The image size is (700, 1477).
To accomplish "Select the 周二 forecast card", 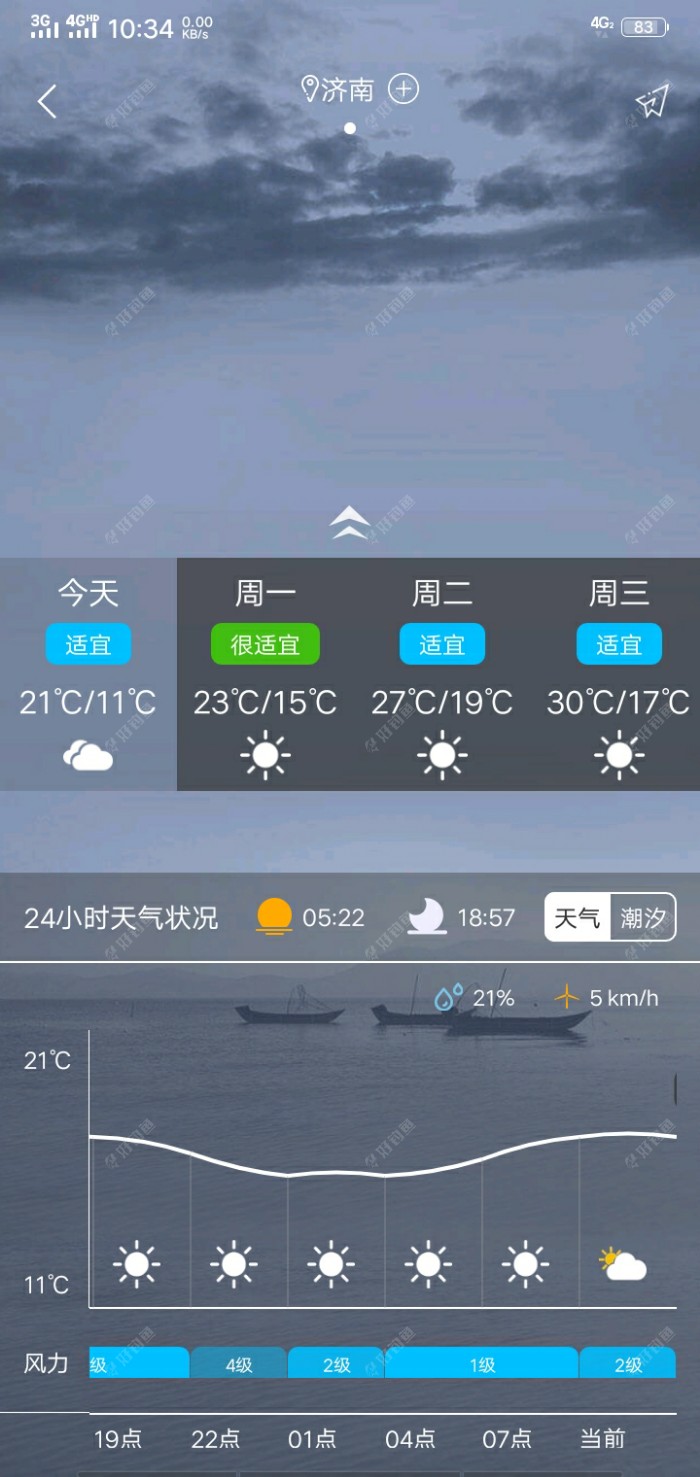I will click(442, 673).
